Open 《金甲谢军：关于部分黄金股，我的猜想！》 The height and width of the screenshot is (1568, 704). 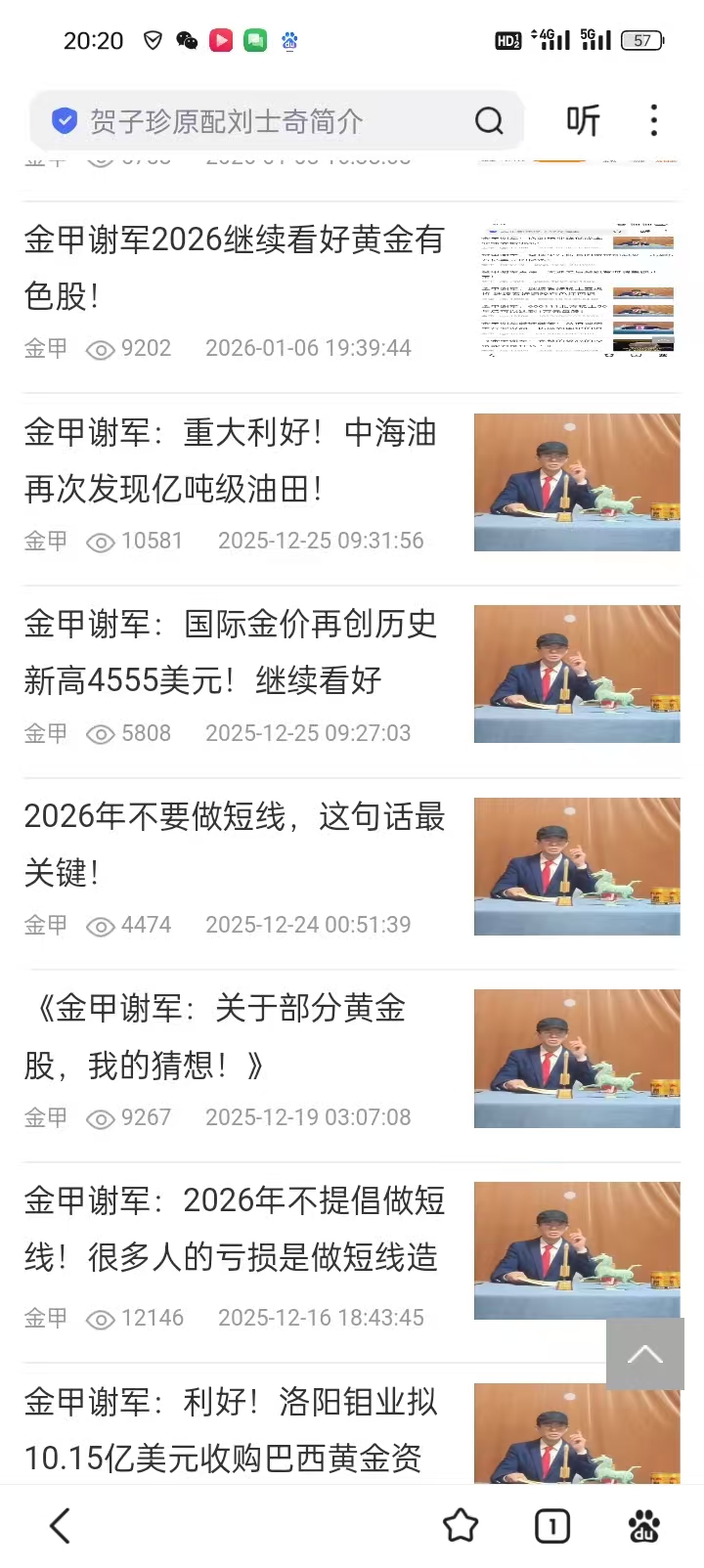(x=215, y=1036)
